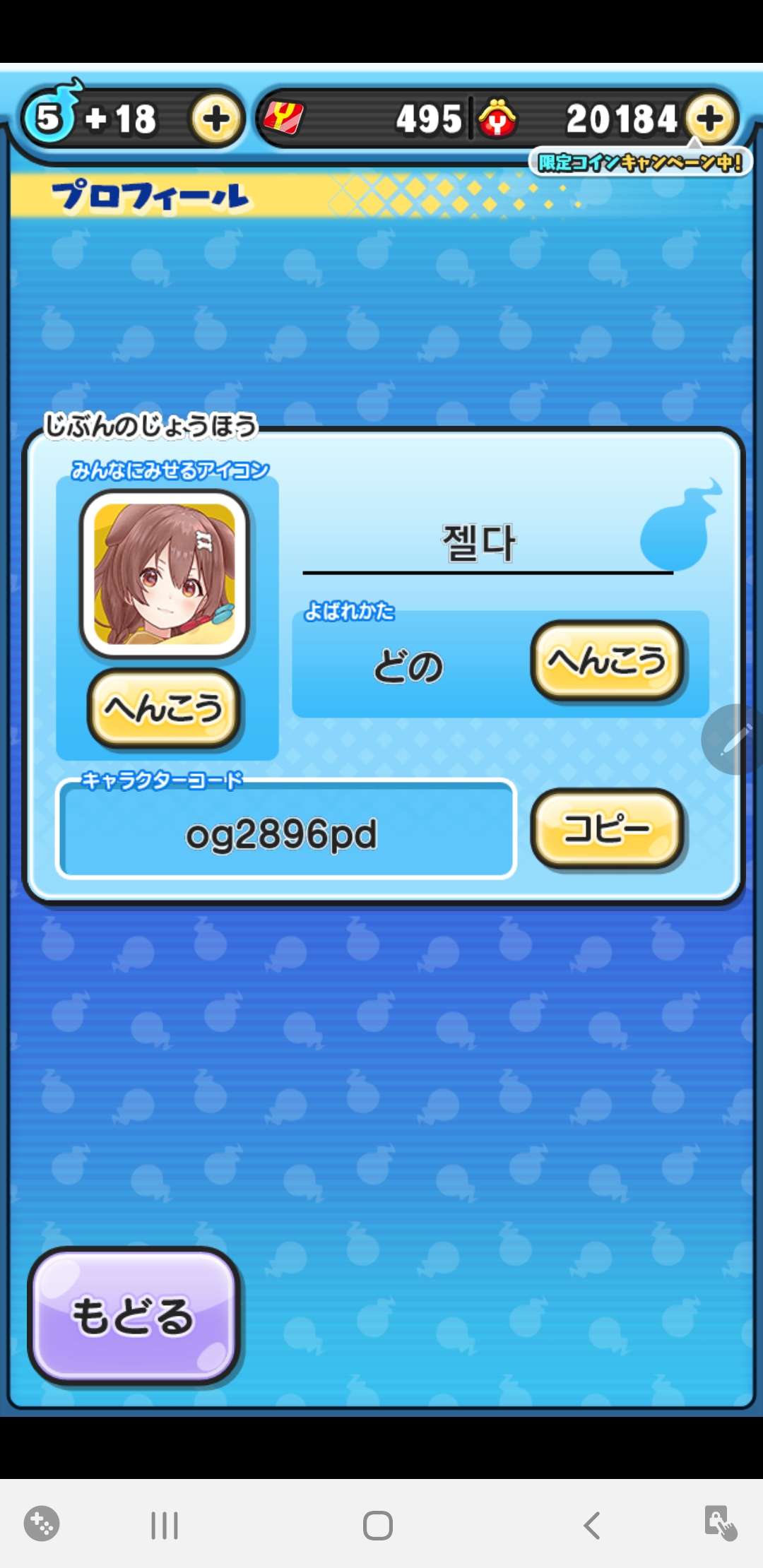The image size is (763, 1568).
Task: Tap the touch assistant icon in the navigation bar
Action: pyautogui.click(x=720, y=1523)
